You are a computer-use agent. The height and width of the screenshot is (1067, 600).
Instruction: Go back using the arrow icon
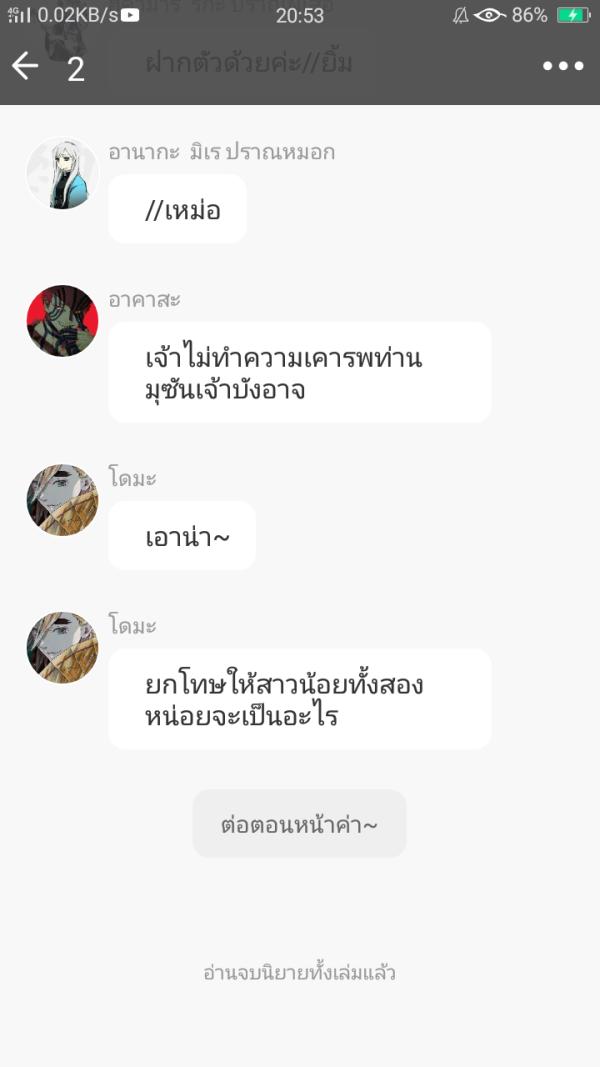pos(25,67)
